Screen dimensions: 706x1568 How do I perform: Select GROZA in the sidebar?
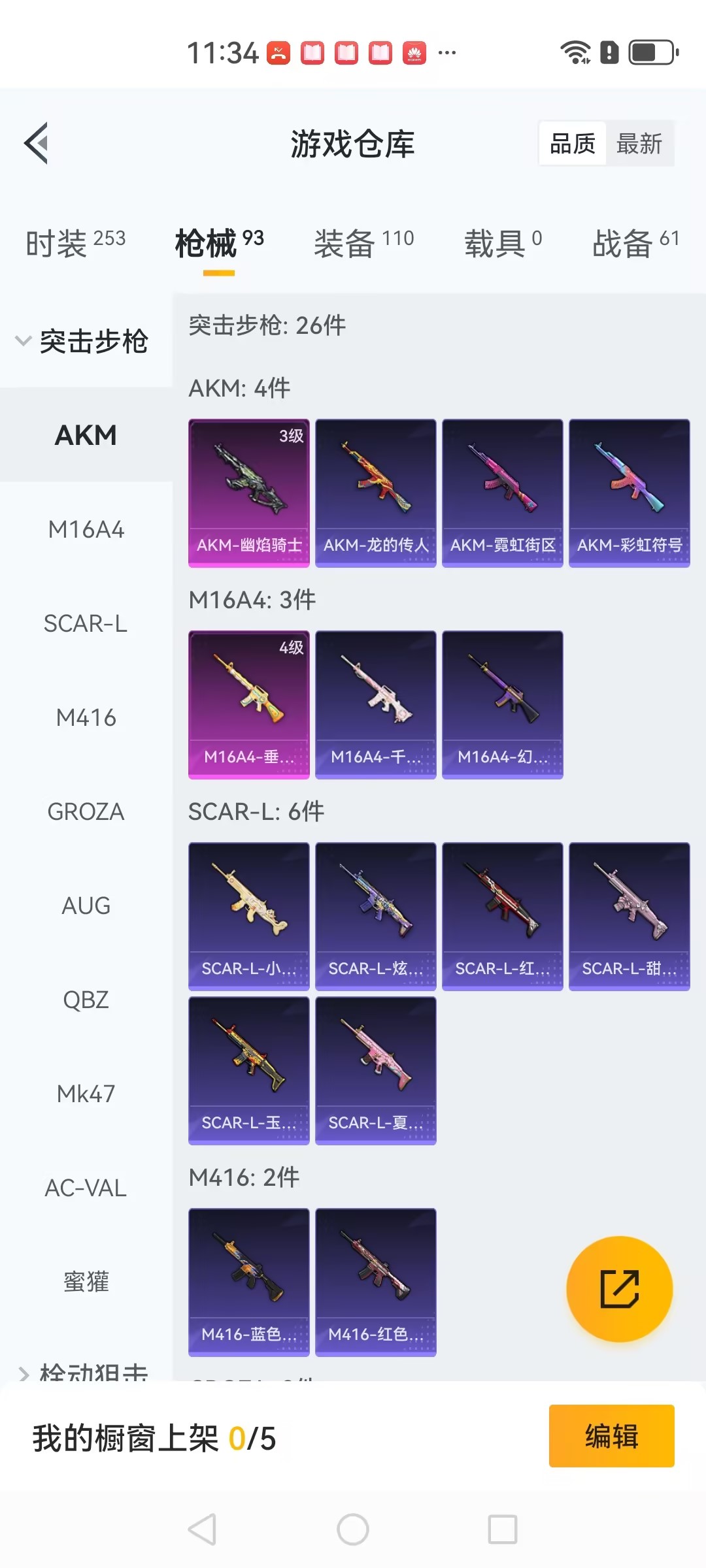click(86, 812)
